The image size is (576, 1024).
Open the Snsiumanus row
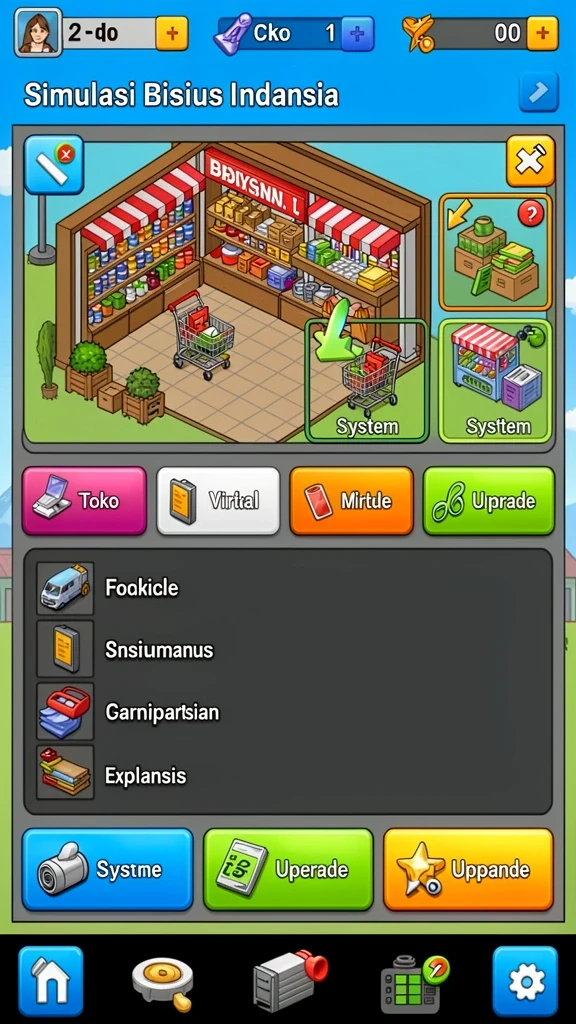point(288,650)
